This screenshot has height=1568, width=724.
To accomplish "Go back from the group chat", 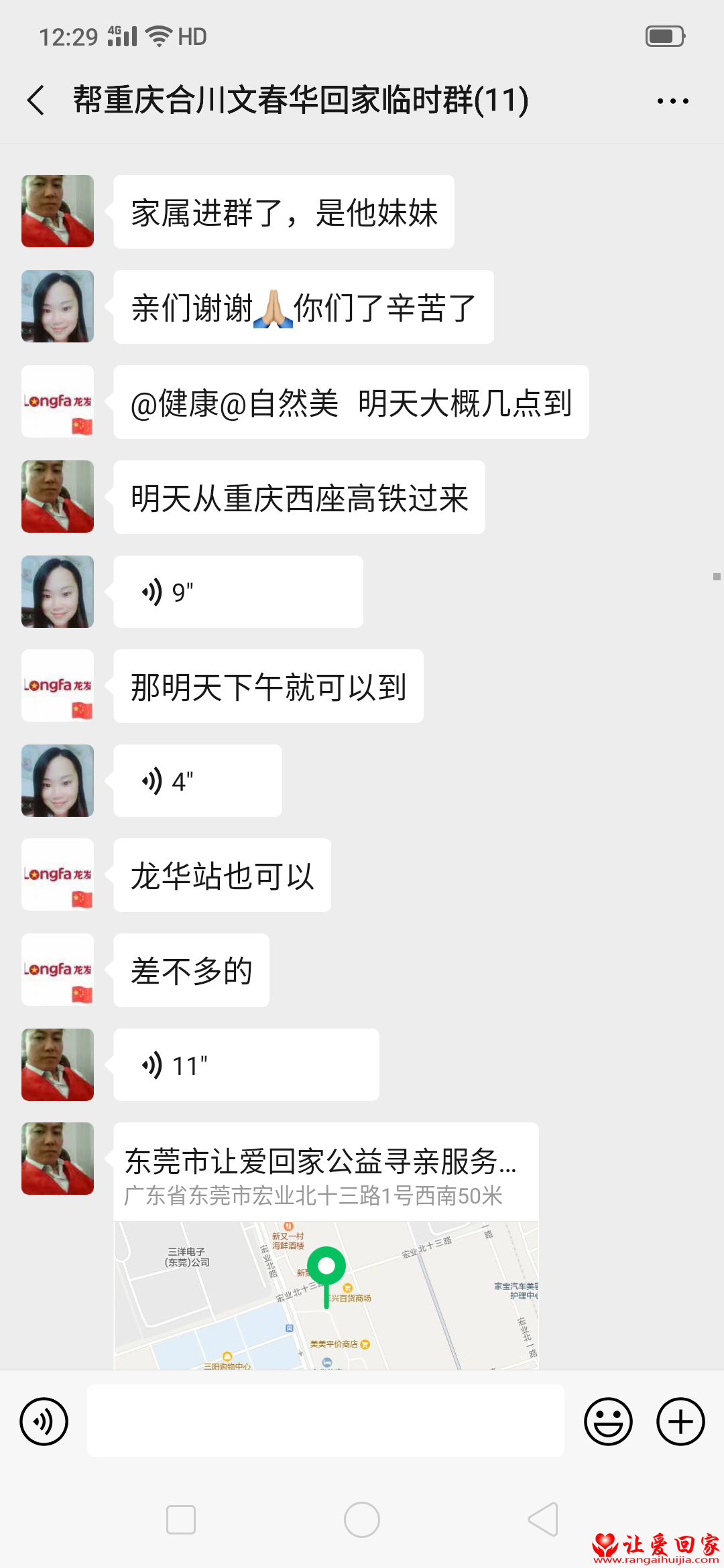I will [36, 101].
